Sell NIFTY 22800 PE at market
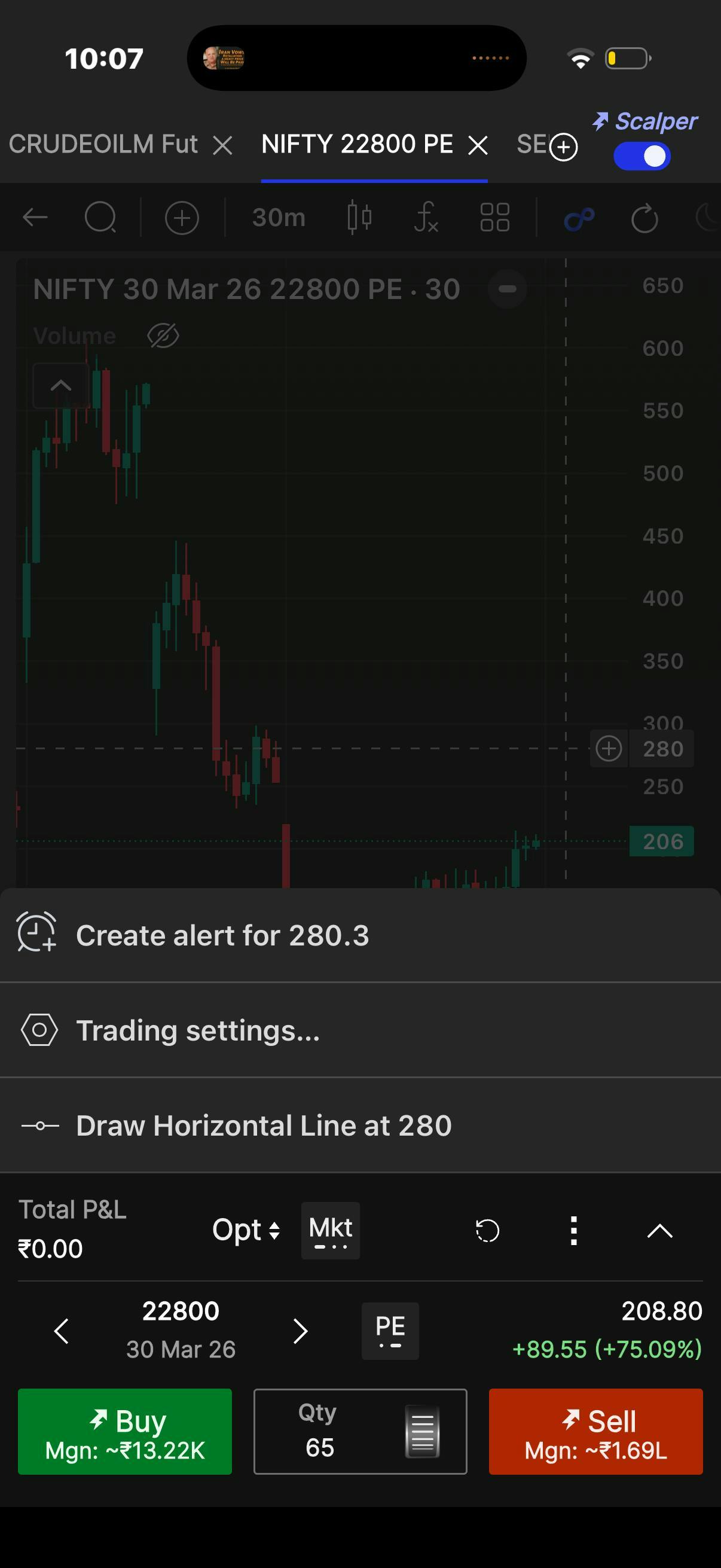 coord(595,1432)
